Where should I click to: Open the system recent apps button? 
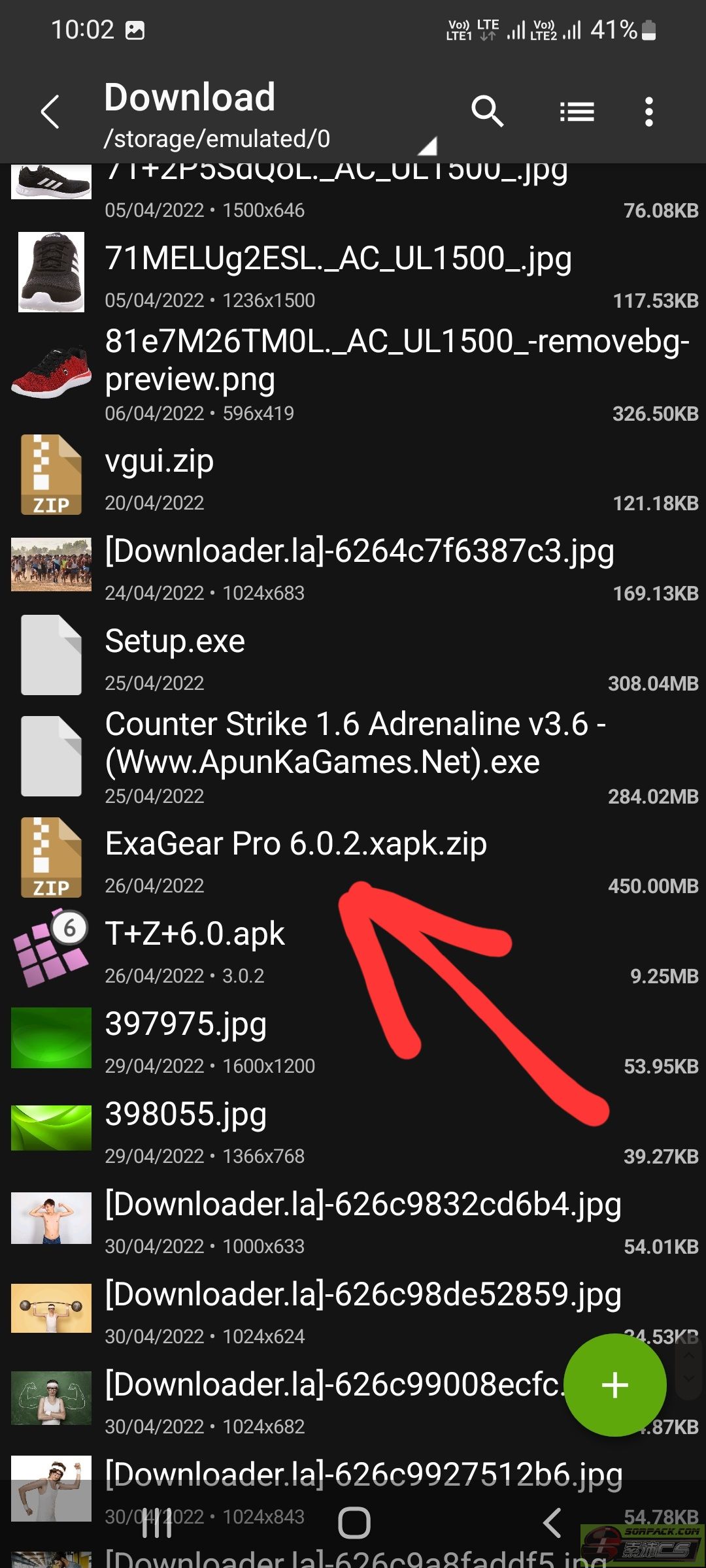click(157, 1524)
